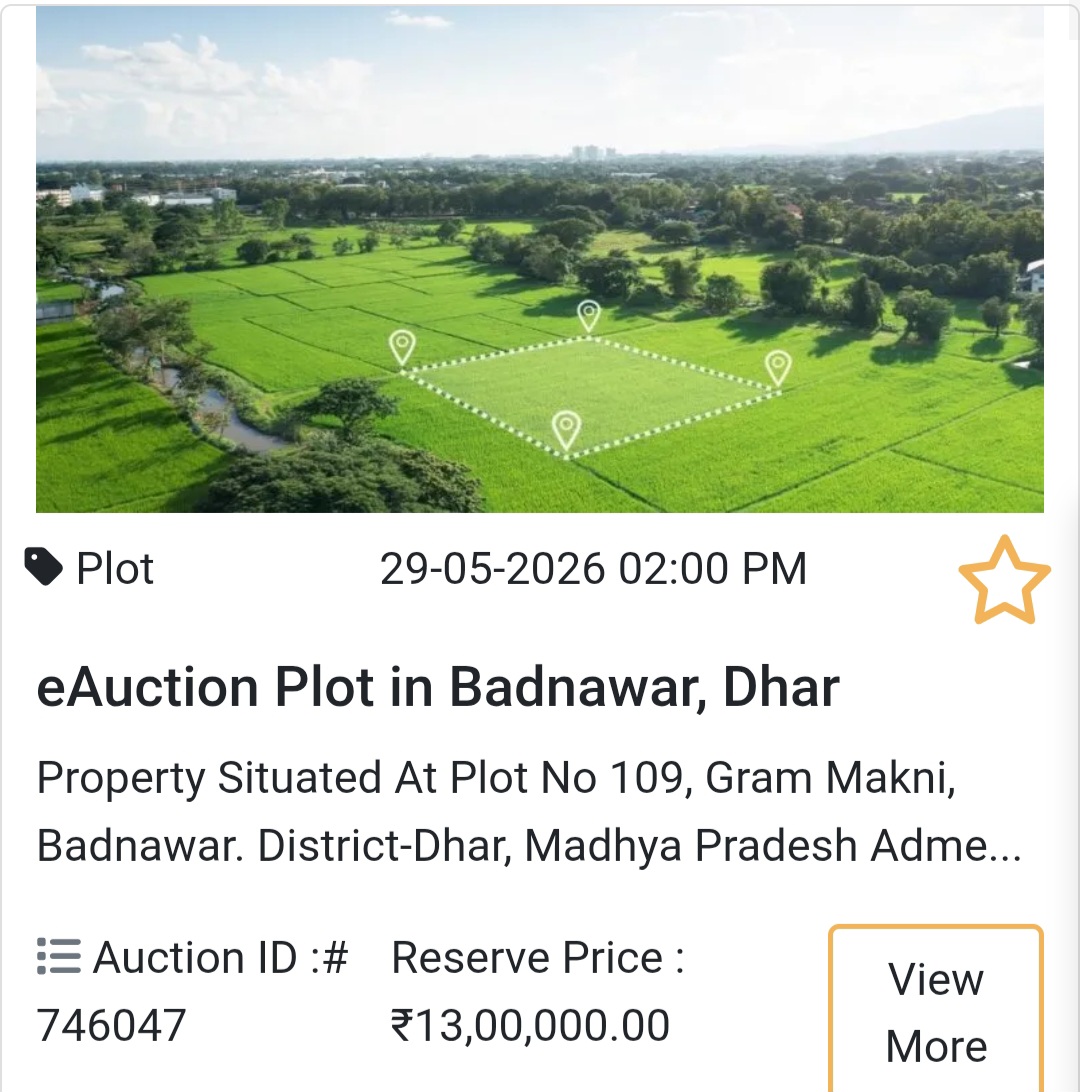Click the auction date 29-05-2026 02:00 PM
This screenshot has height=1092, width=1080.
tap(593, 567)
